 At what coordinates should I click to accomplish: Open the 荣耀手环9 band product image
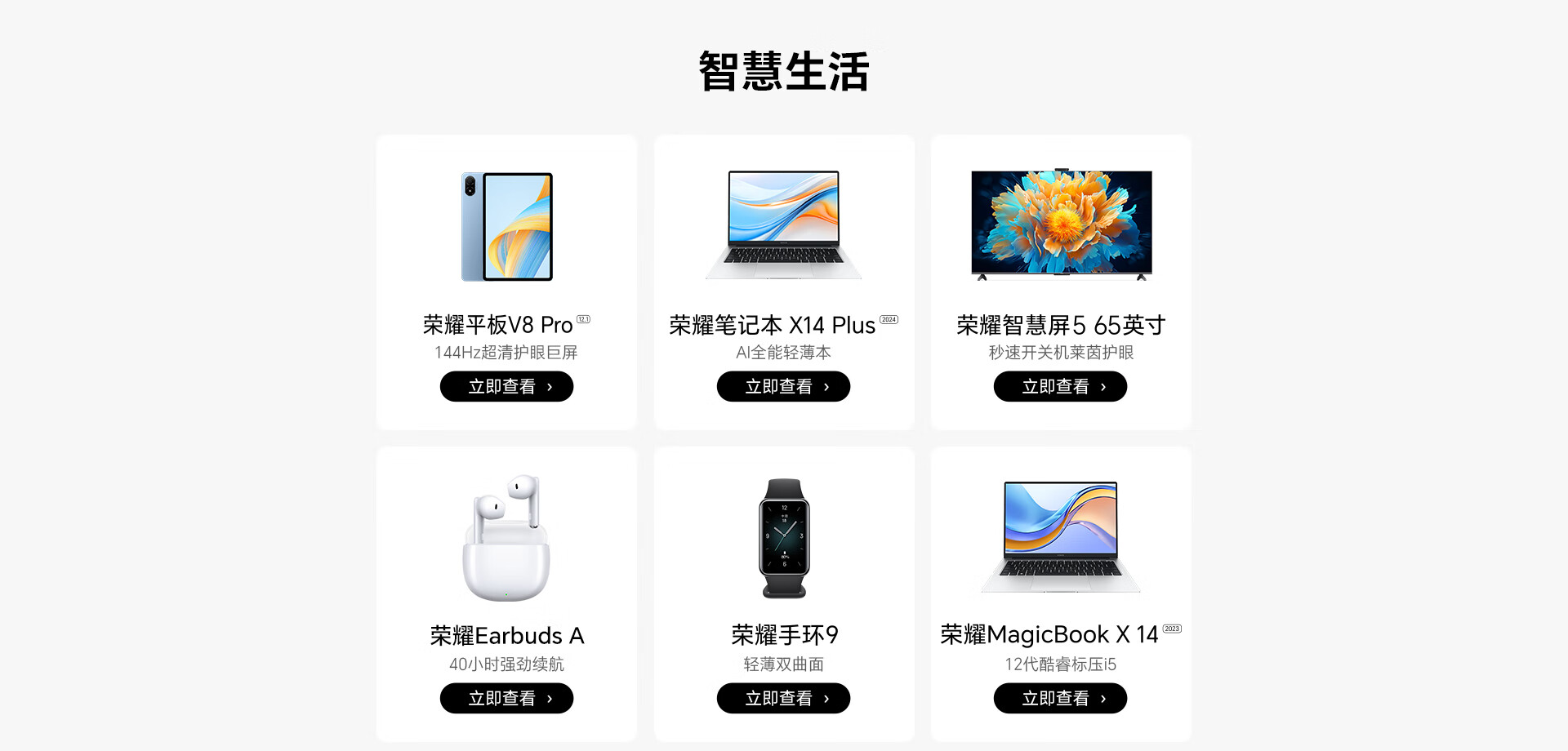pyautogui.click(x=784, y=538)
